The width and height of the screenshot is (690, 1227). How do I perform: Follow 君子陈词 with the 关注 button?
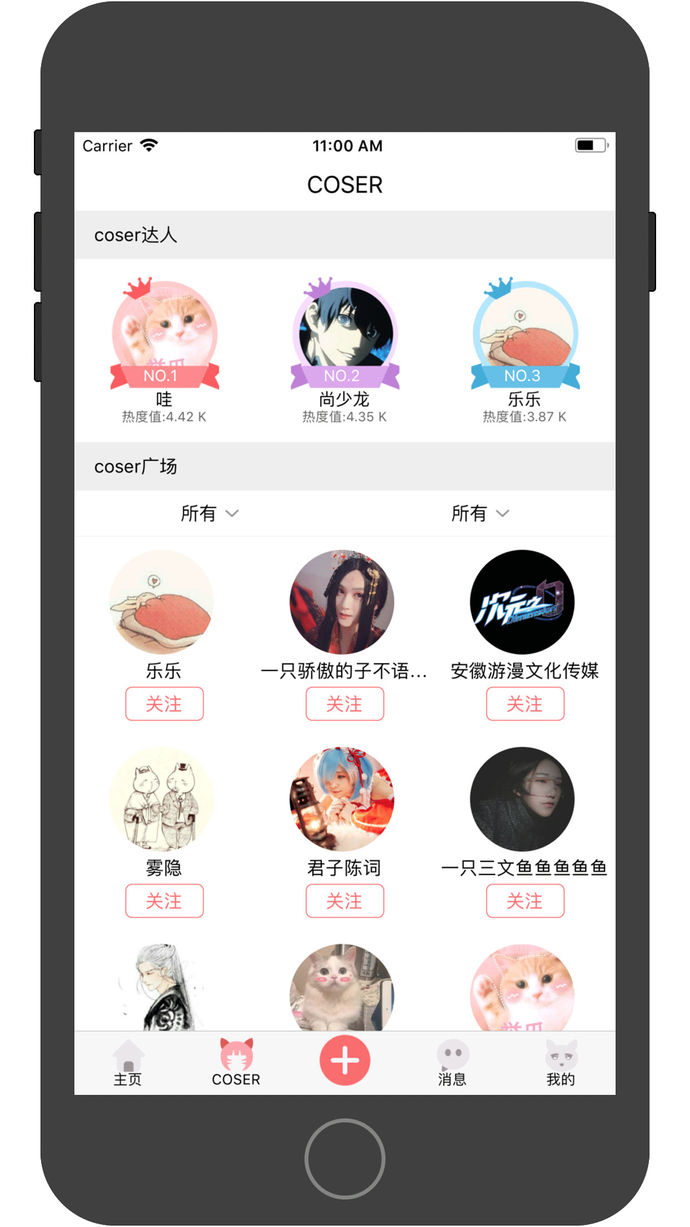tap(344, 901)
